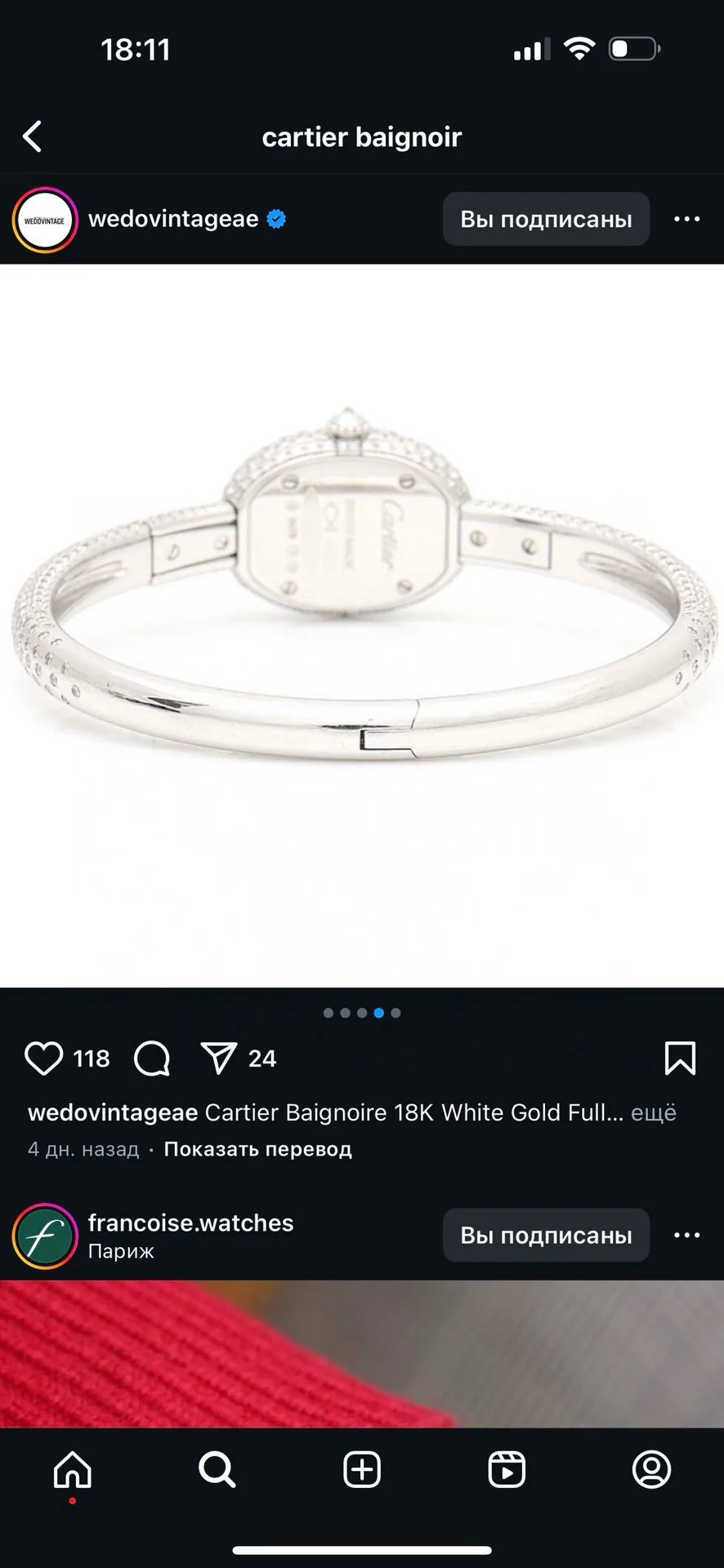
Task: Open comments on the wedovintageae post
Action: 152,1058
